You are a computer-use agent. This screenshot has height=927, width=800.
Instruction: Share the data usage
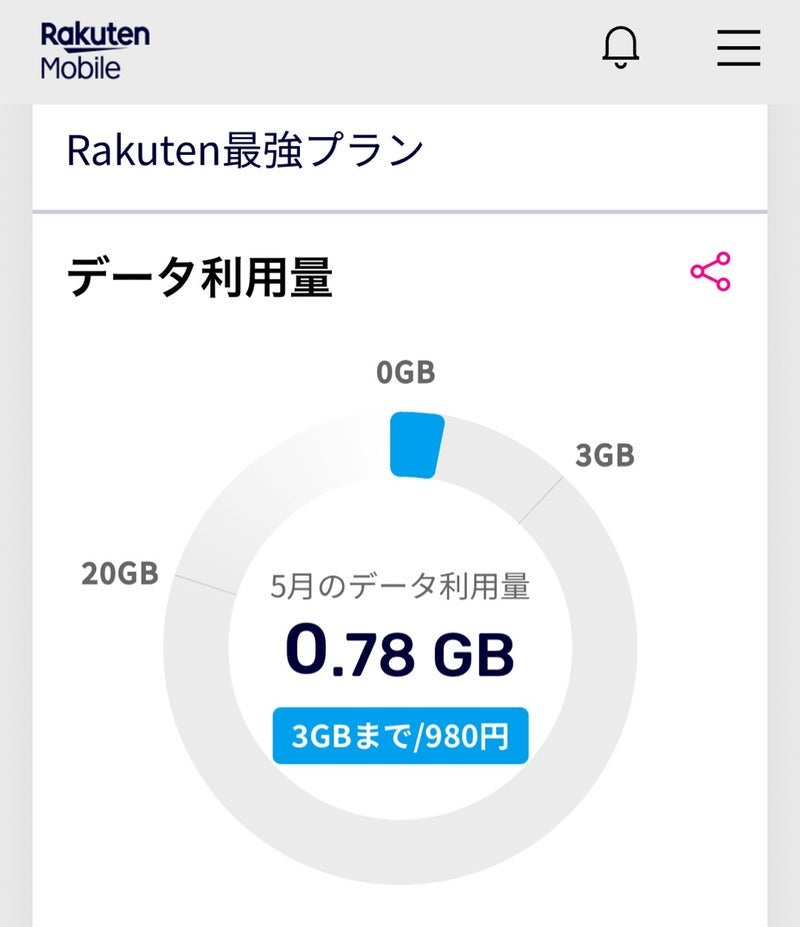710,272
